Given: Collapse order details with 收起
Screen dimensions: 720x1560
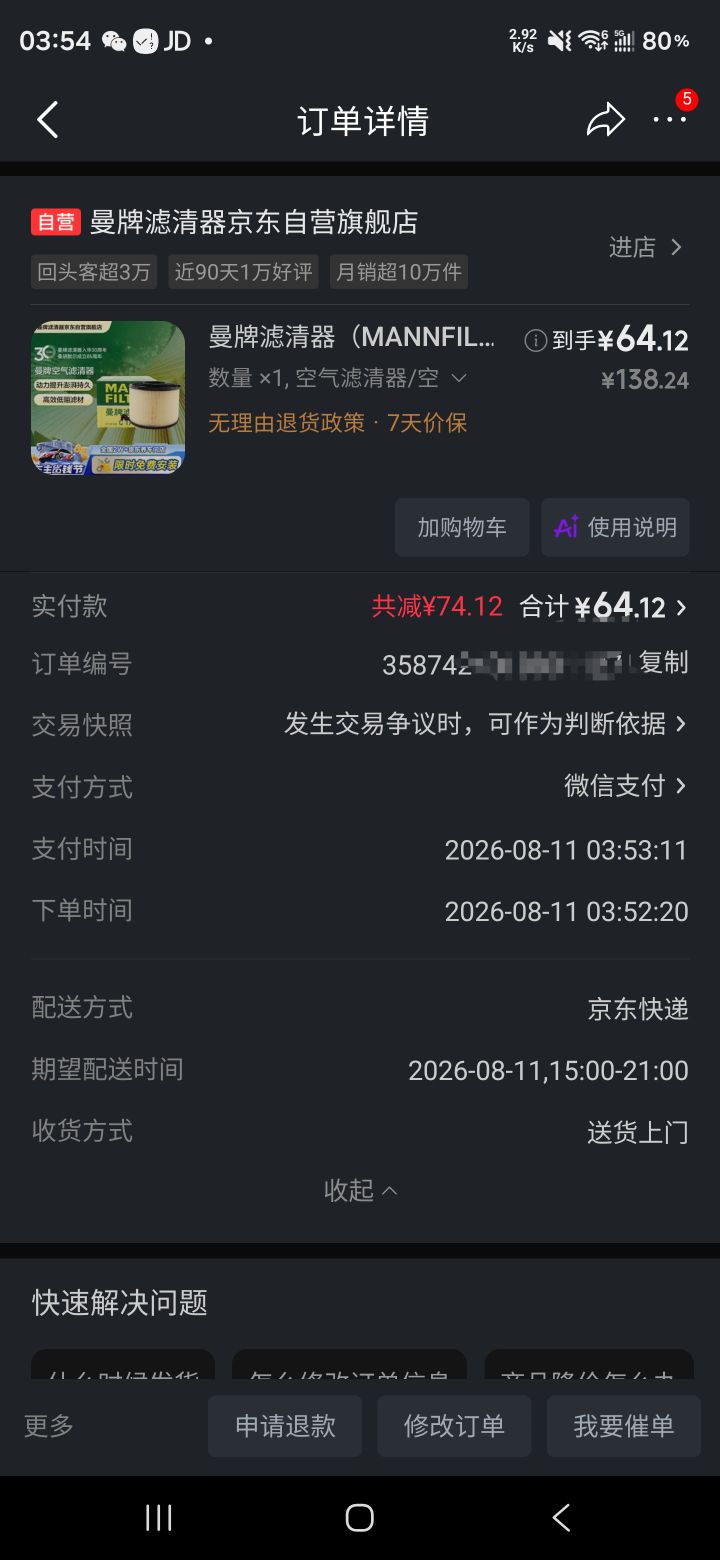Looking at the screenshot, I should point(360,1190).
